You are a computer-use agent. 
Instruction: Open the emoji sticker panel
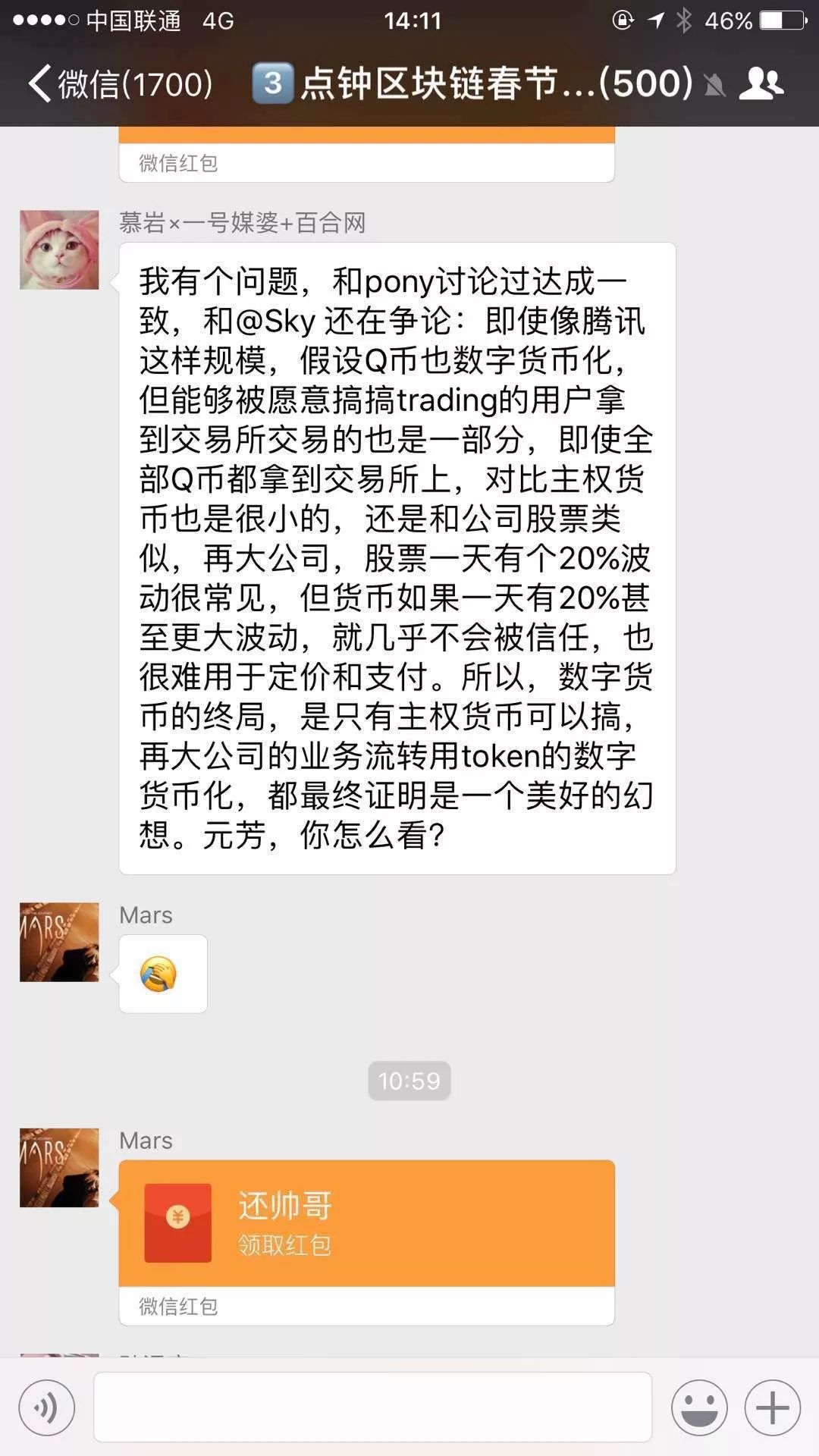pyautogui.click(x=698, y=1407)
